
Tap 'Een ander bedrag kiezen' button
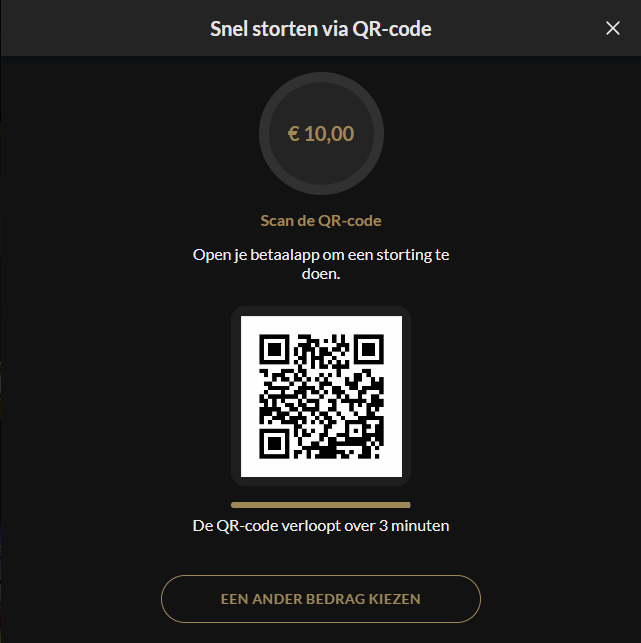pyautogui.click(x=321, y=599)
